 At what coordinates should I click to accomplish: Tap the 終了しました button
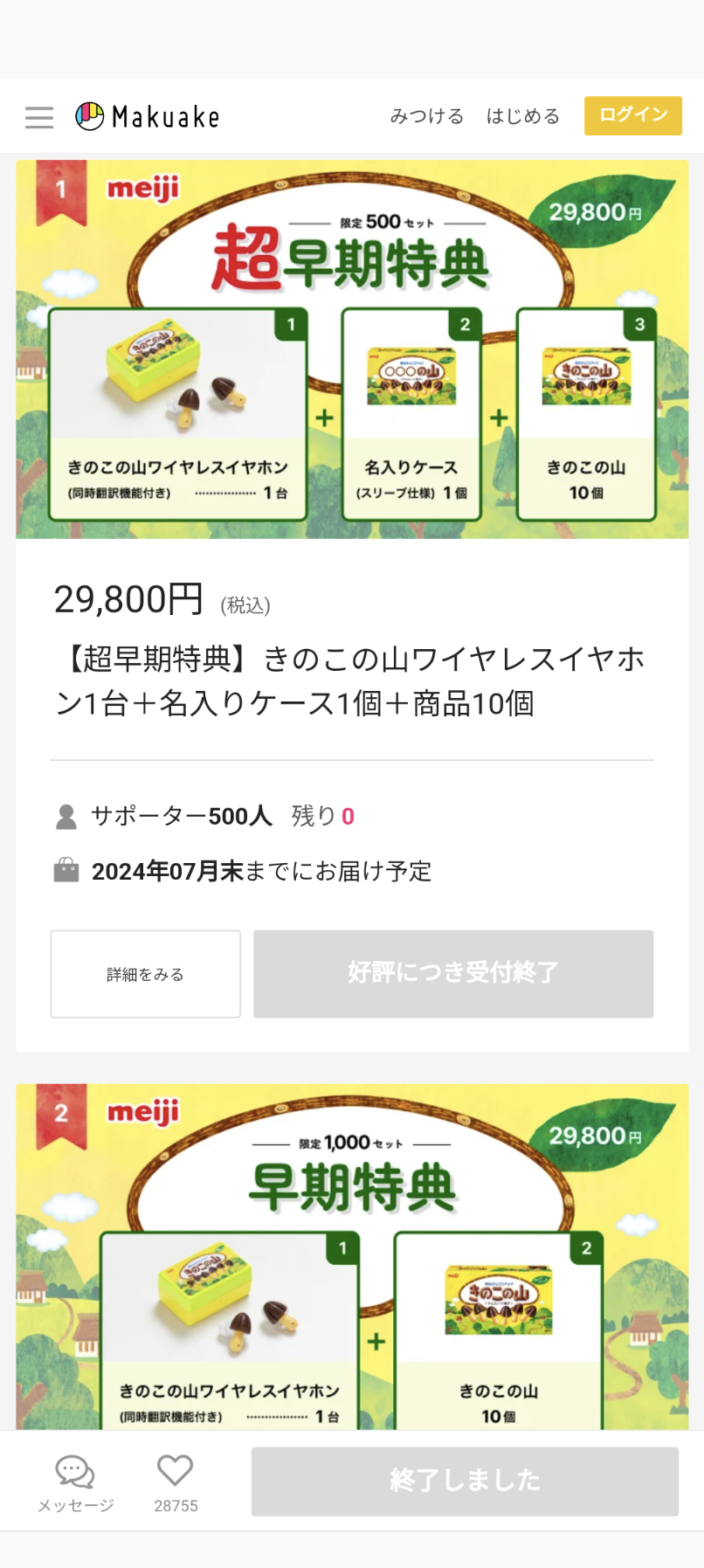(x=465, y=1481)
